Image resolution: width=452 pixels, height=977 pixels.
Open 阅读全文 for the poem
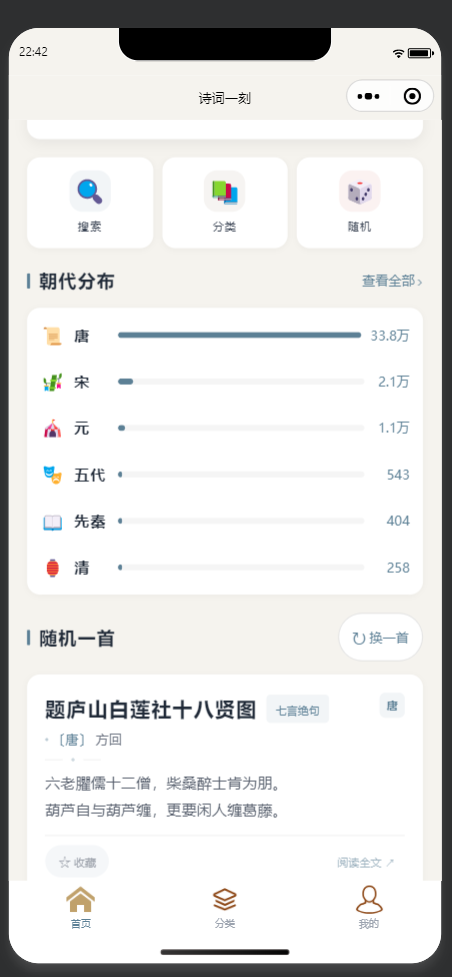366,863
